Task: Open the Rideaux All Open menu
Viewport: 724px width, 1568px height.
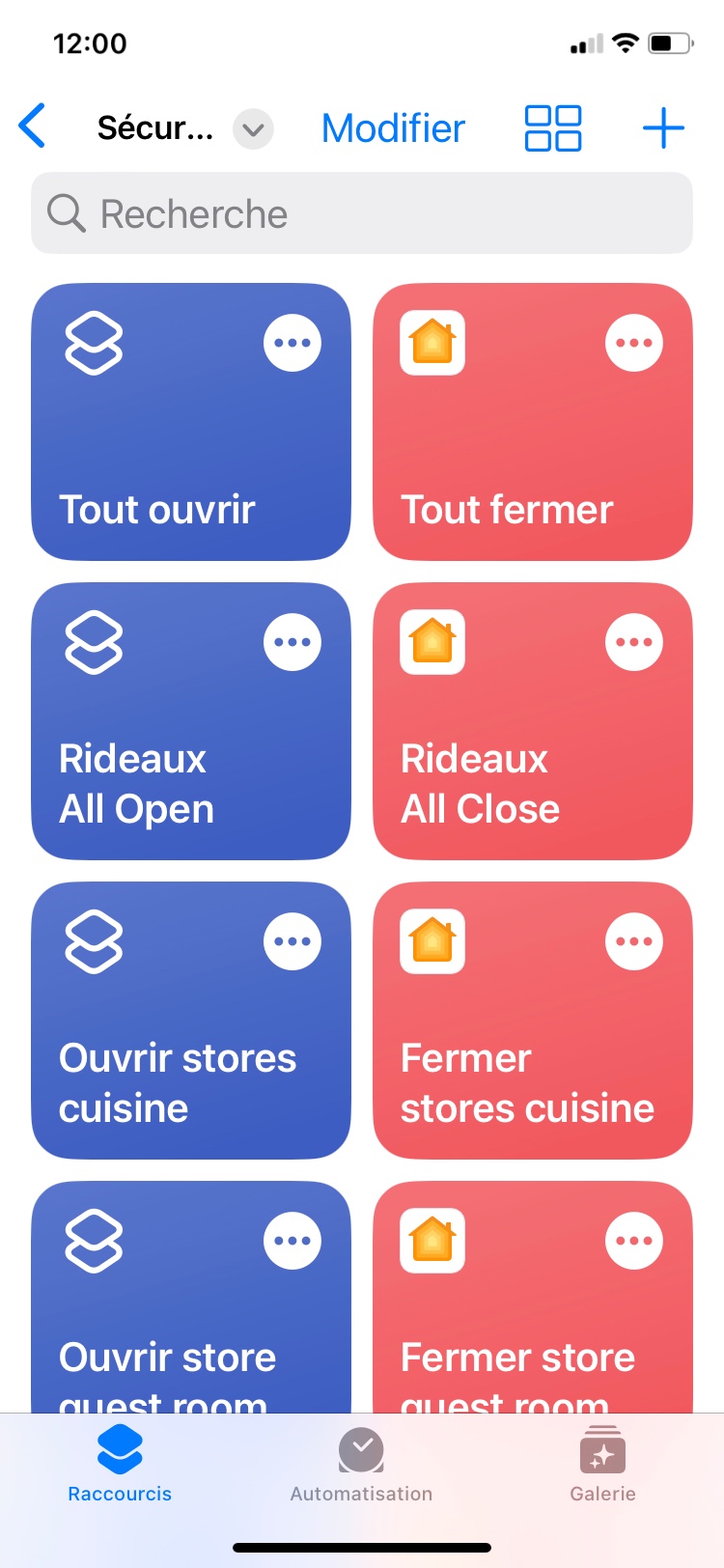Action: click(292, 642)
